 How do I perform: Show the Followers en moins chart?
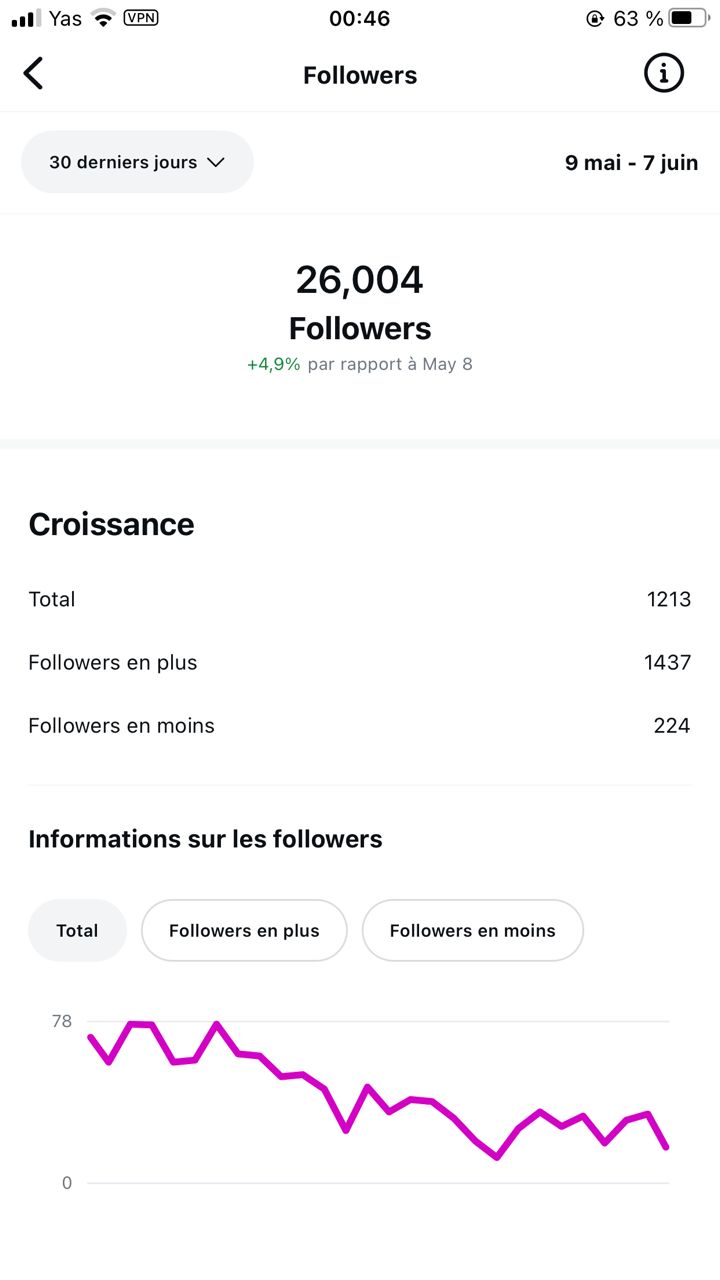pyautogui.click(x=472, y=930)
